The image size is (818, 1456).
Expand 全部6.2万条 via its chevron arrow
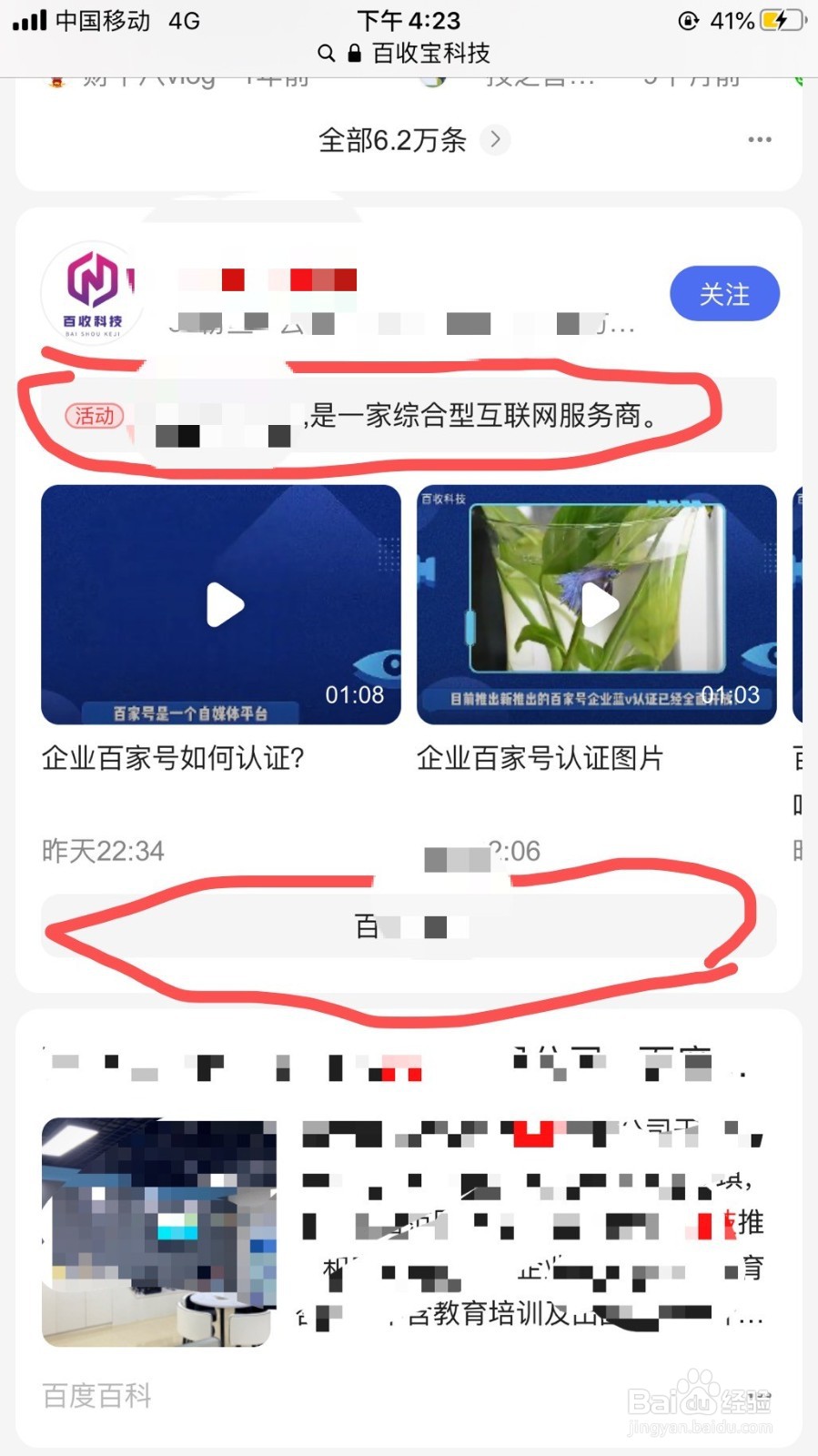pyautogui.click(x=494, y=140)
